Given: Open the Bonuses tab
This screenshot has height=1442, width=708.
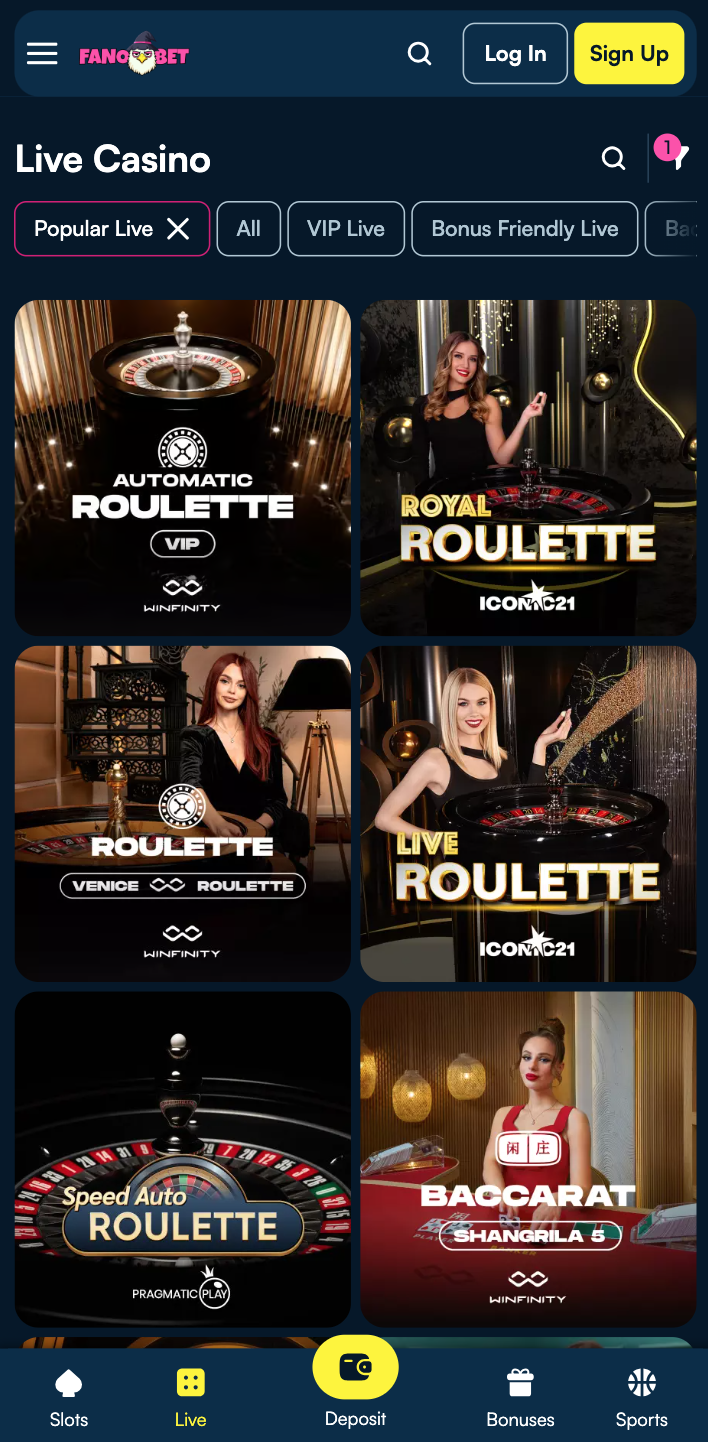Looking at the screenshot, I should (520, 1398).
